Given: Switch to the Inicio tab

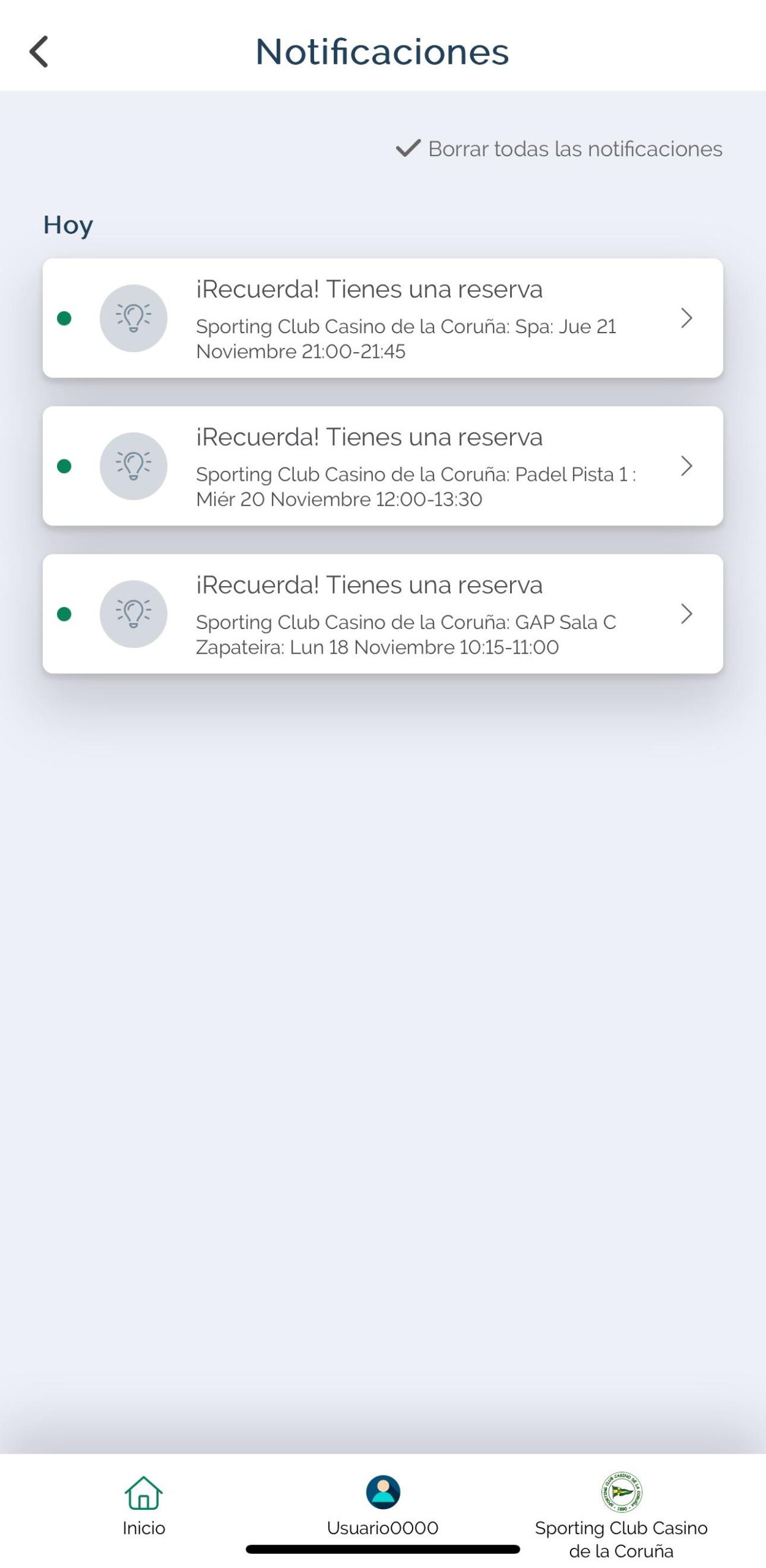Looking at the screenshot, I should (144, 1506).
